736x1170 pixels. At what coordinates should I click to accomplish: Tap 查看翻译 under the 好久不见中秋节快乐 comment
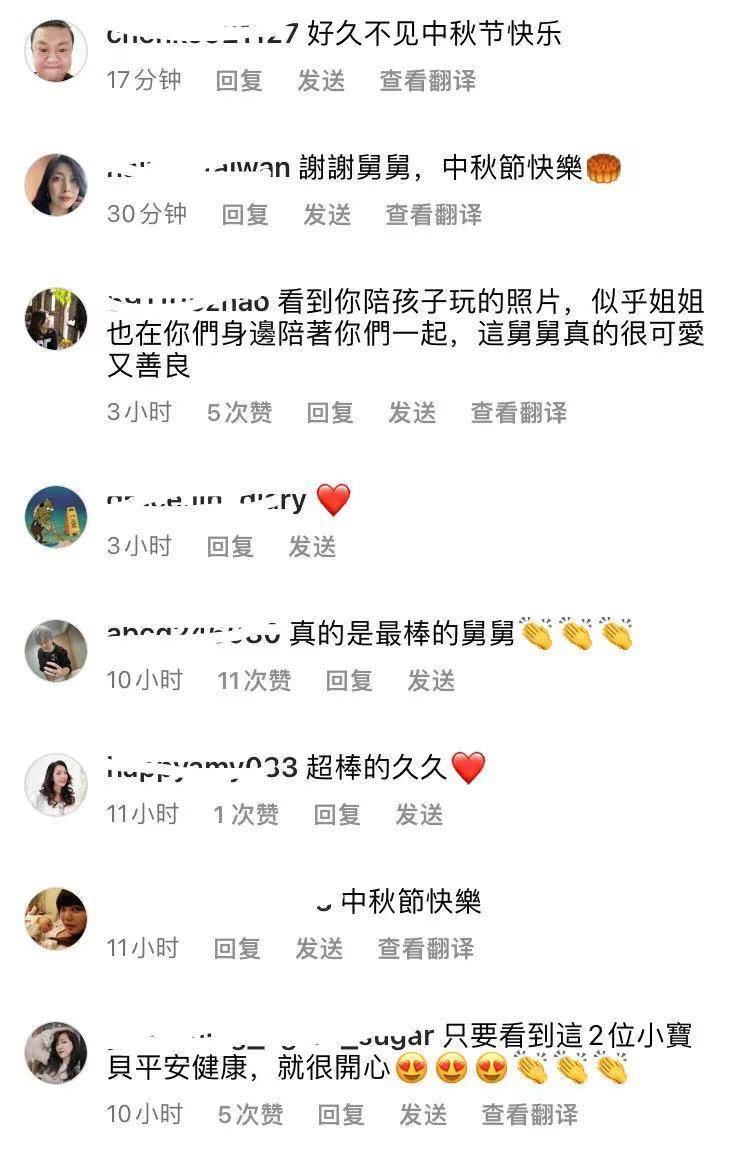click(x=427, y=81)
